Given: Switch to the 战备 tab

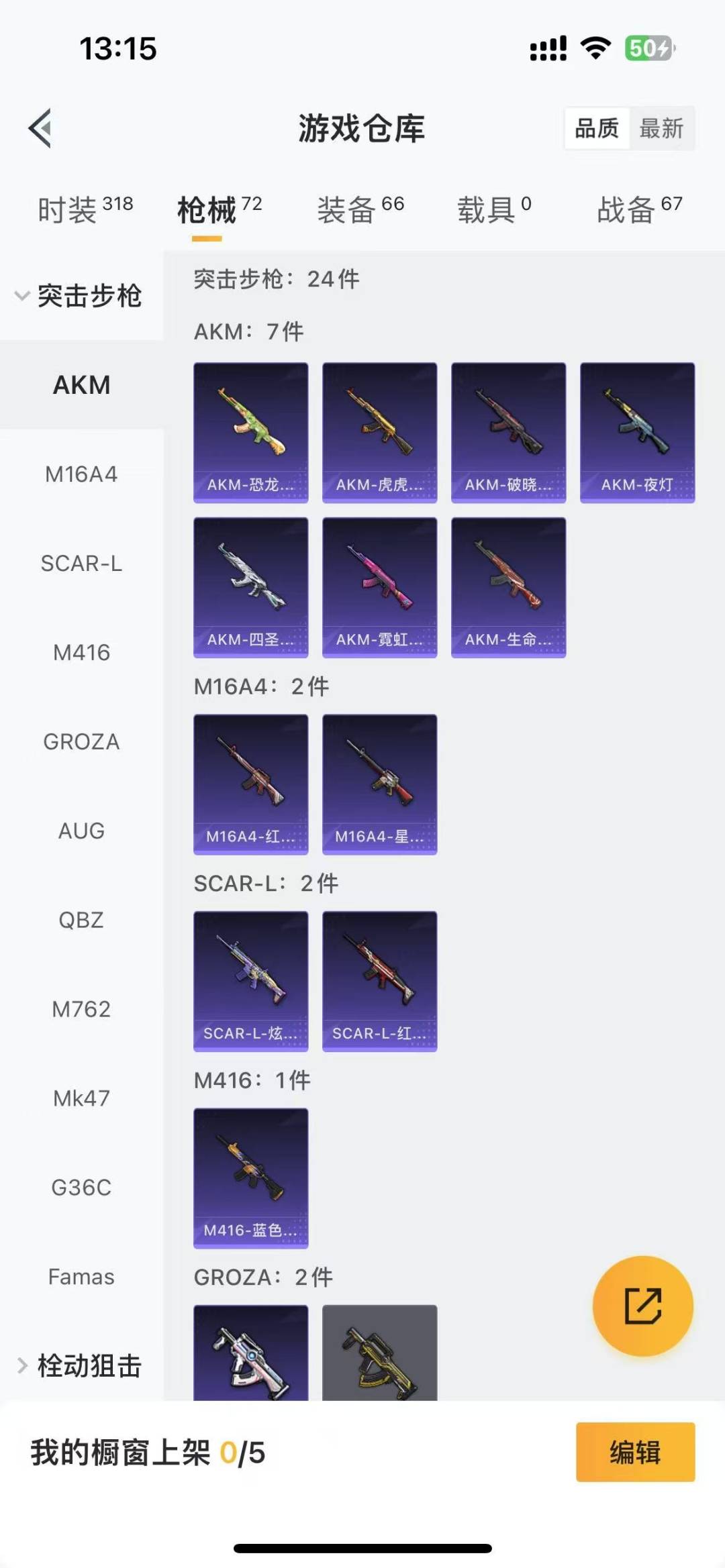Looking at the screenshot, I should [x=639, y=209].
